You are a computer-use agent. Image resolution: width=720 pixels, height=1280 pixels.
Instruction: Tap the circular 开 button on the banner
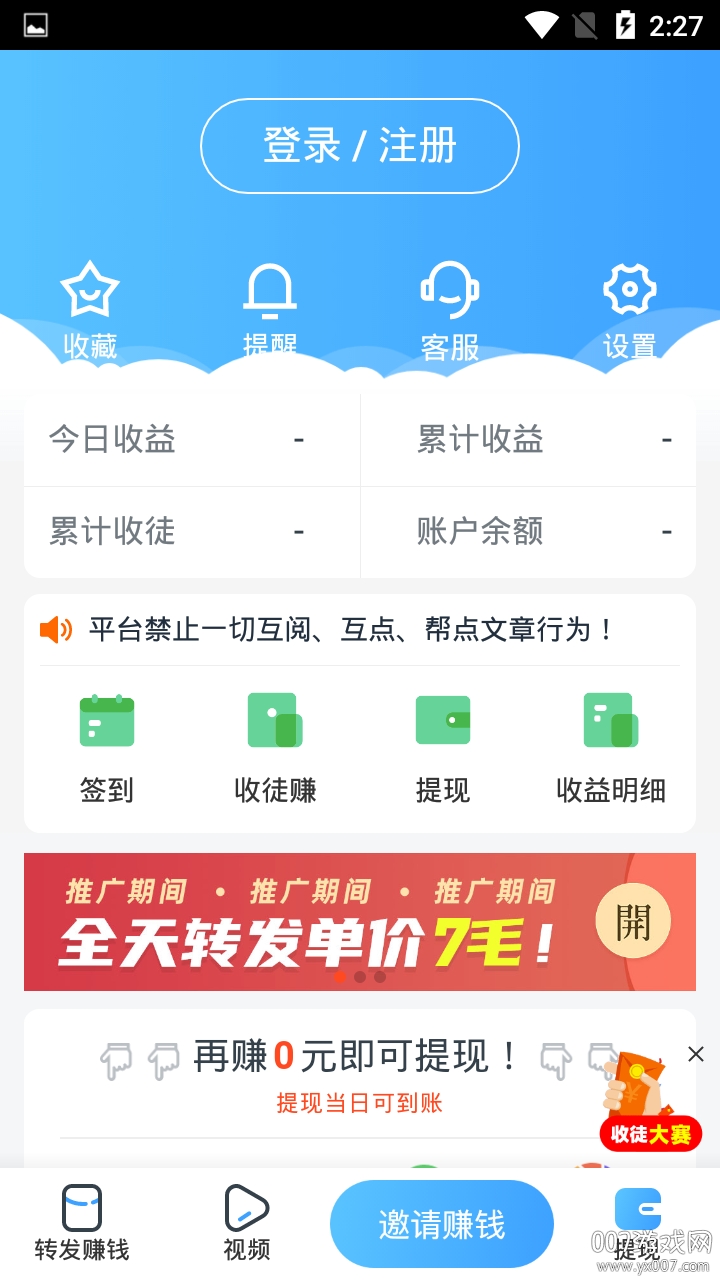(x=633, y=920)
